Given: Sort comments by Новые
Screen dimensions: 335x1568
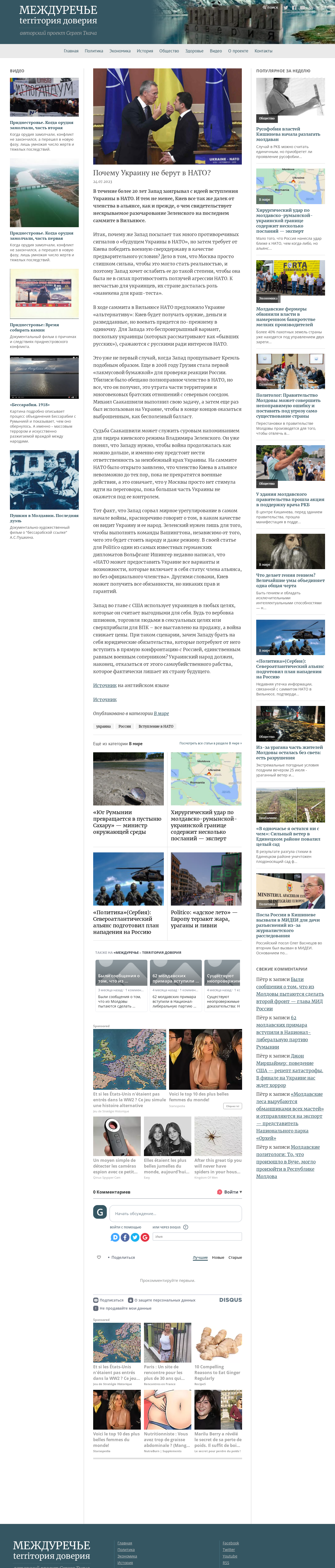Looking at the screenshot, I should coord(218,1257).
